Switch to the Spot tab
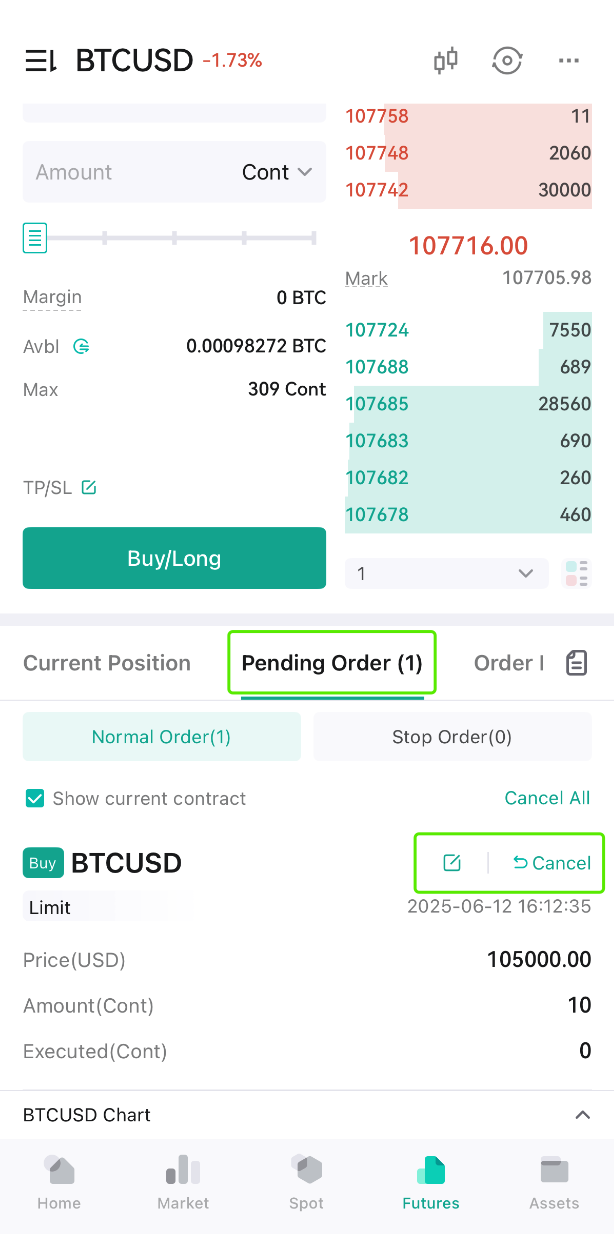Viewport: 614px width, 1234px height. (x=306, y=1184)
